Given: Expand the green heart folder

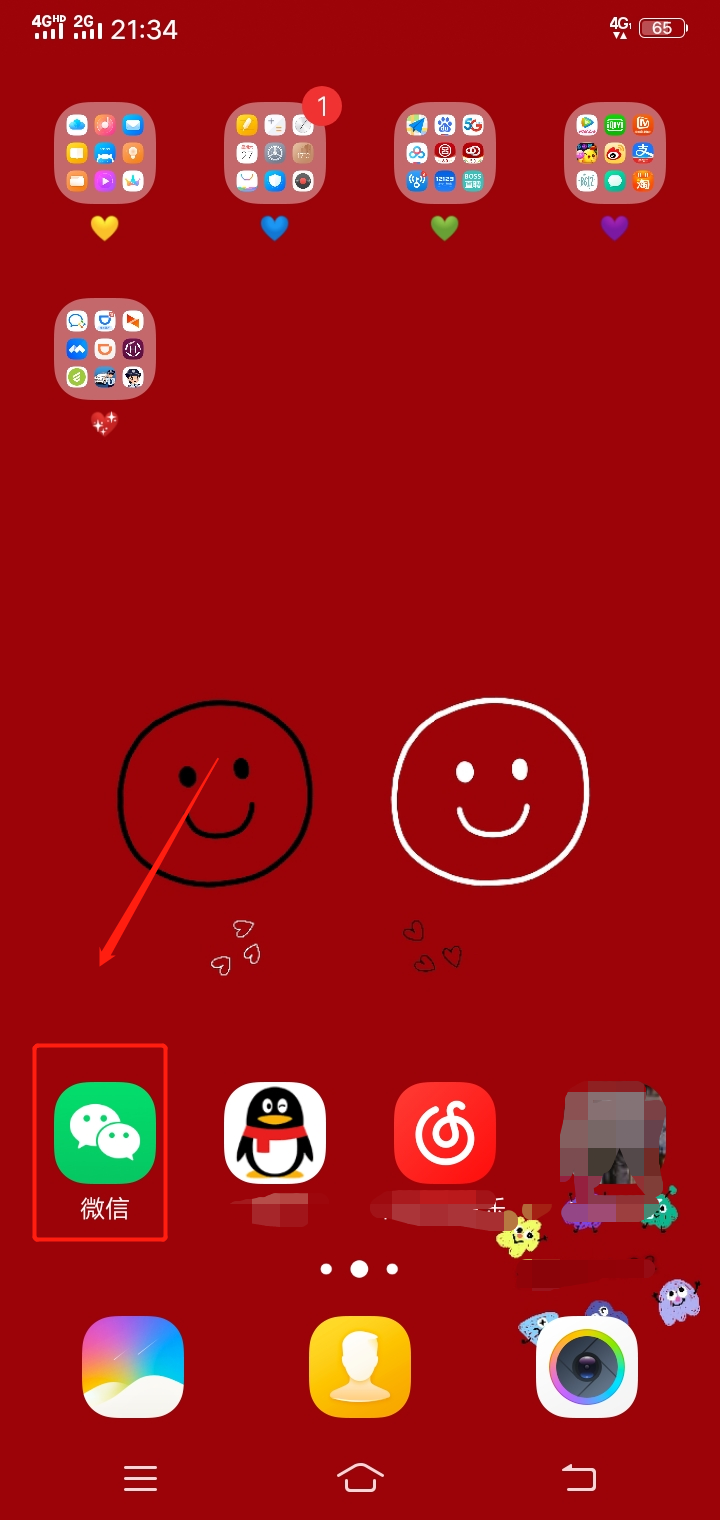Looking at the screenshot, I should [445, 153].
